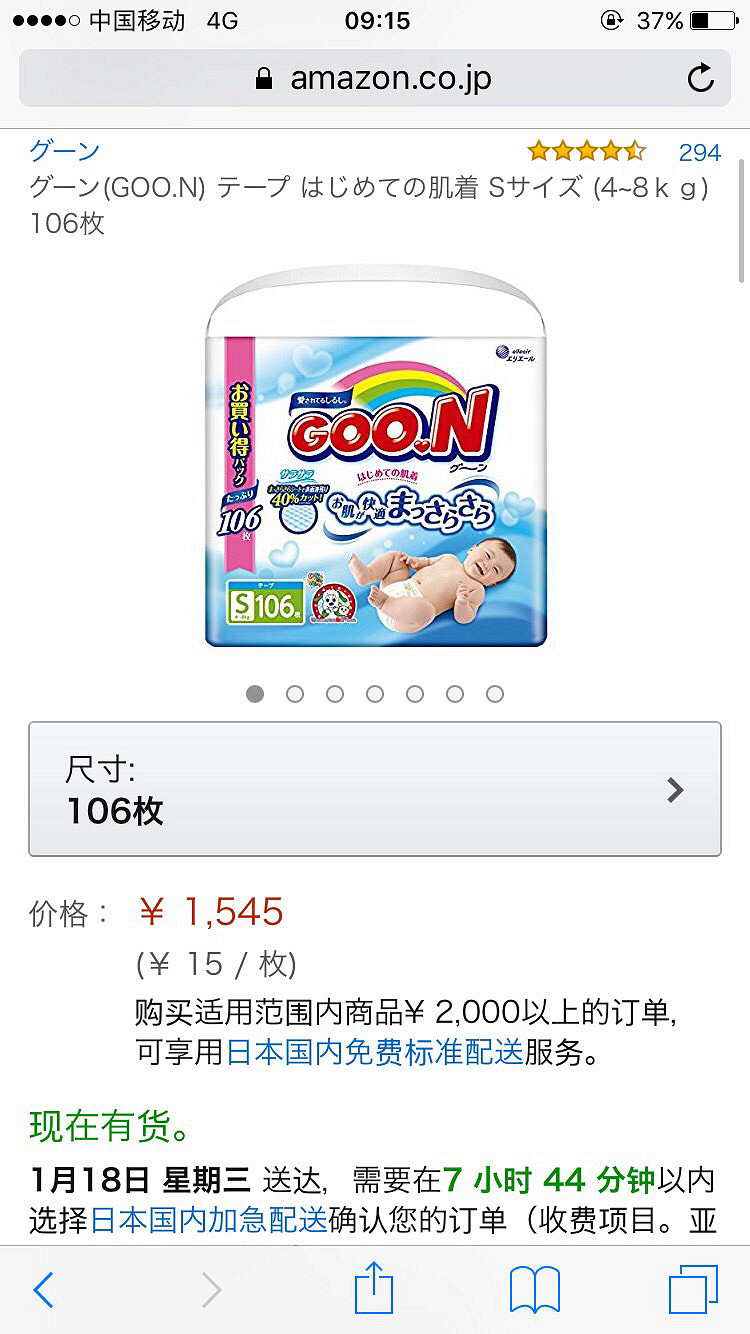Open Safari bookmarks
This screenshot has height=1334, width=750.
[534, 1290]
